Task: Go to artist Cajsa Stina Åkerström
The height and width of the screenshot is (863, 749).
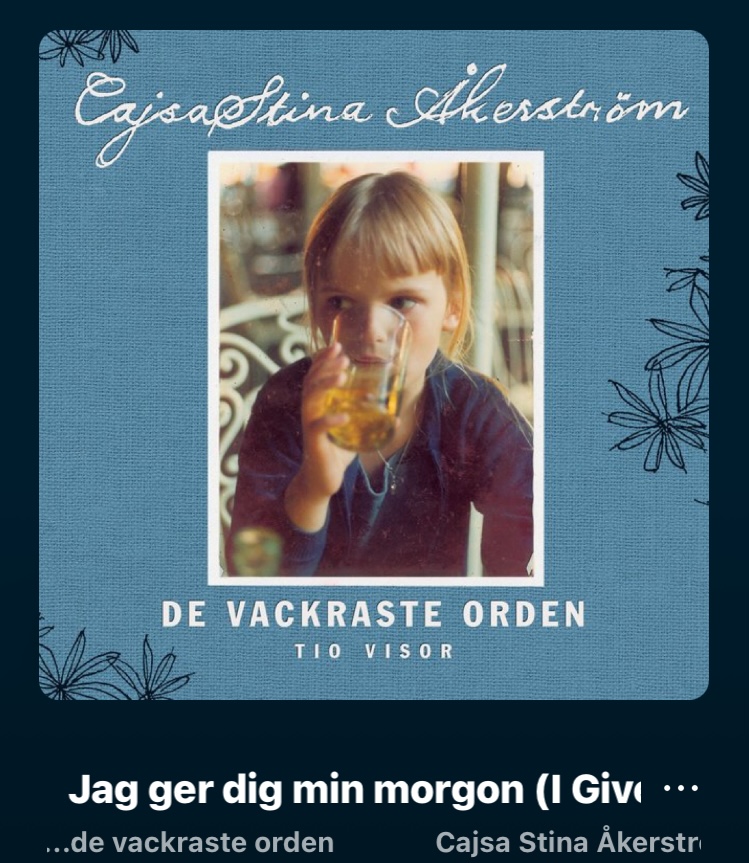Action: [x=570, y=843]
